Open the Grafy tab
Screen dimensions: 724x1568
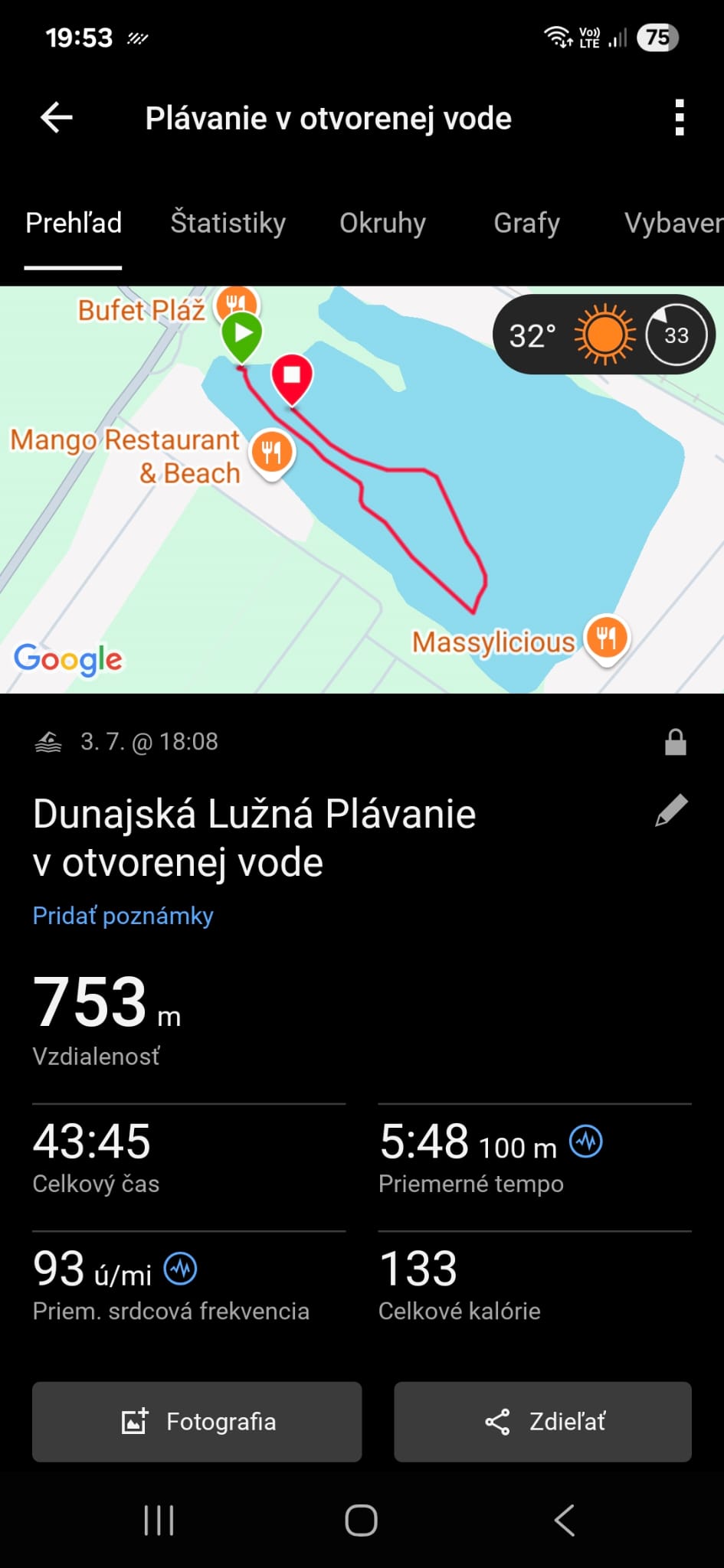point(526,223)
